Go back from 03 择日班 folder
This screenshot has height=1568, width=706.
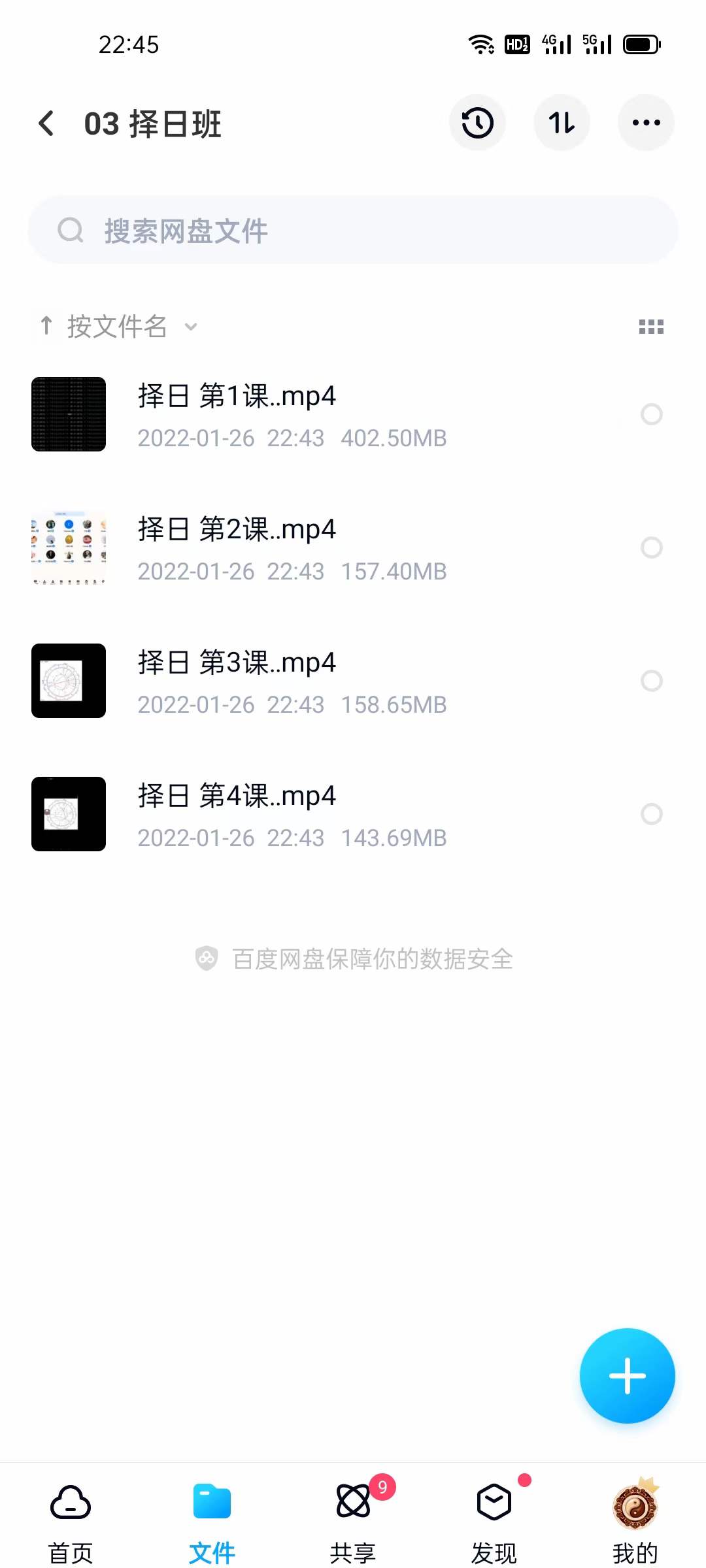click(x=46, y=123)
